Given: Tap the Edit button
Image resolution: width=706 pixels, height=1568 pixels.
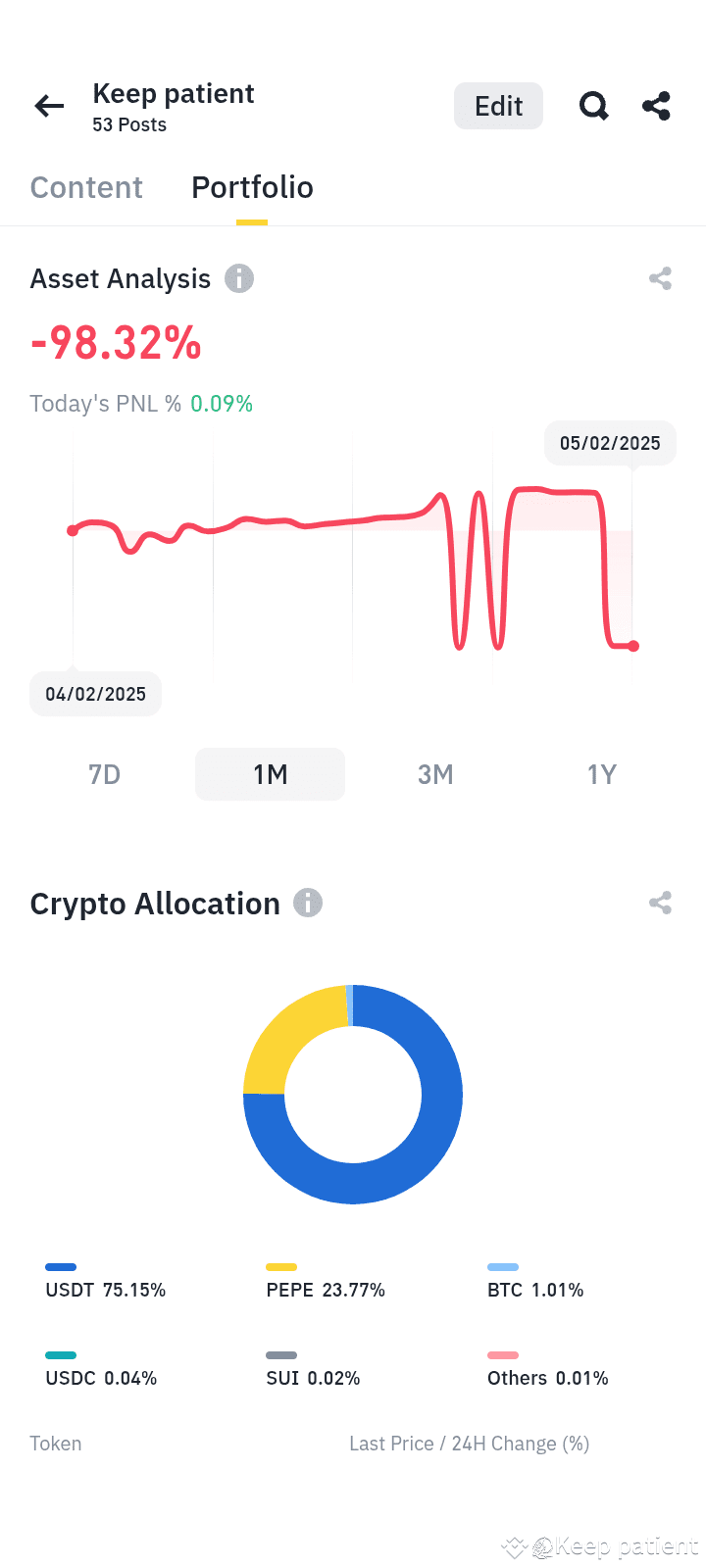Looking at the screenshot, I should click(x=498, y=106).
